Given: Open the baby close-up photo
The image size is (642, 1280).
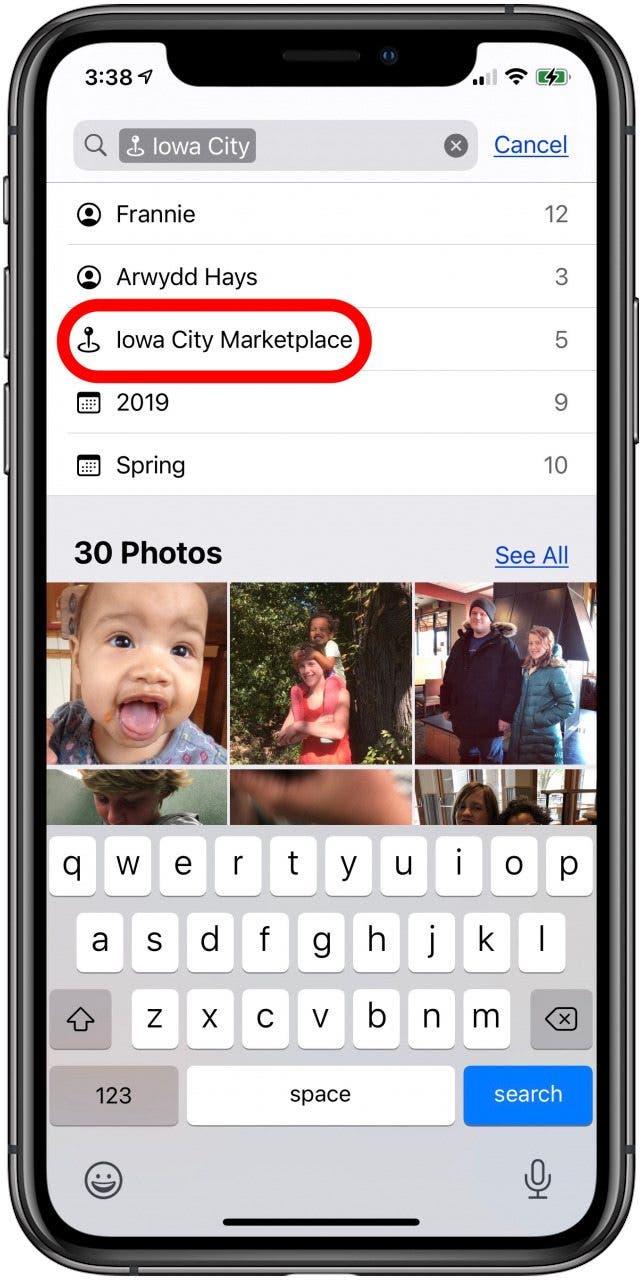Looking at the screenshot, I should pos(137,673).
